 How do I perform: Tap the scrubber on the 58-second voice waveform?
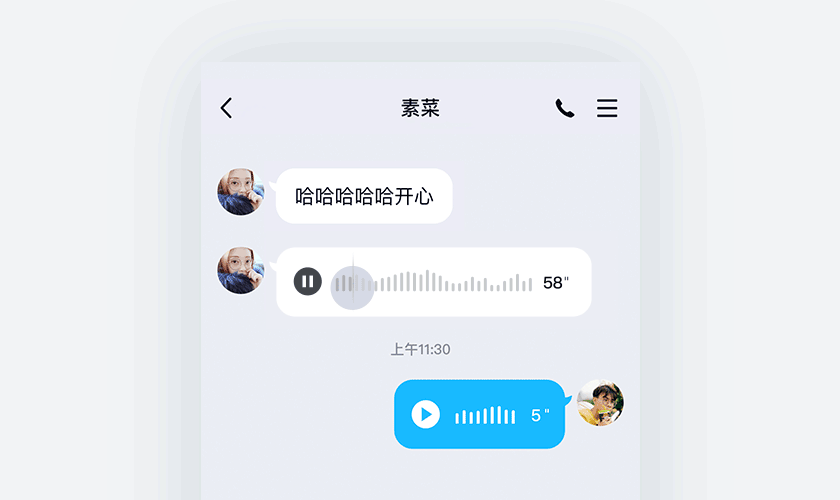click(352, 286)
